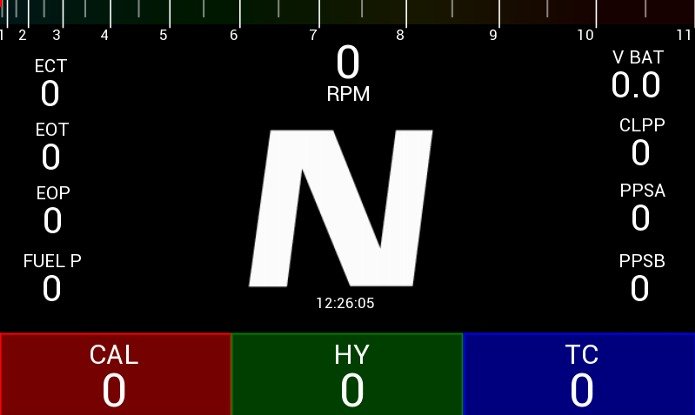Screen dimensions: 695x415
Task: Open the blue TC panel
Action: tap(579, 374)
